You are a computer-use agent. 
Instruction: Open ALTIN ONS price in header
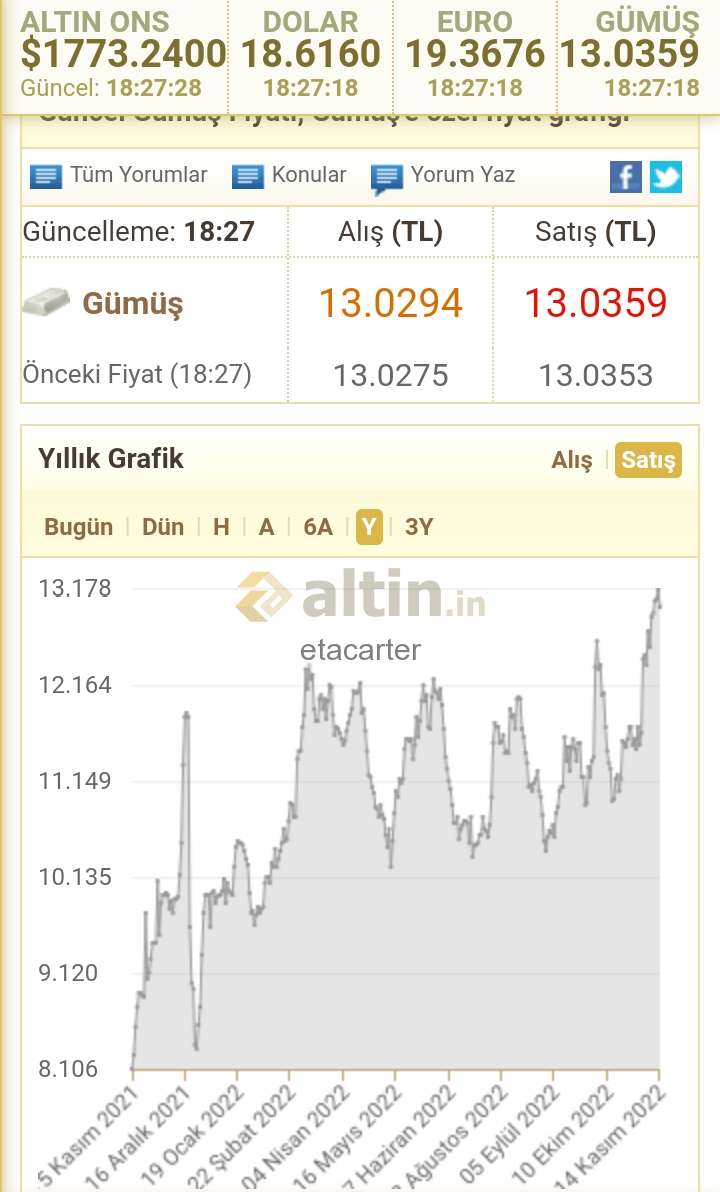pos(123,54)
